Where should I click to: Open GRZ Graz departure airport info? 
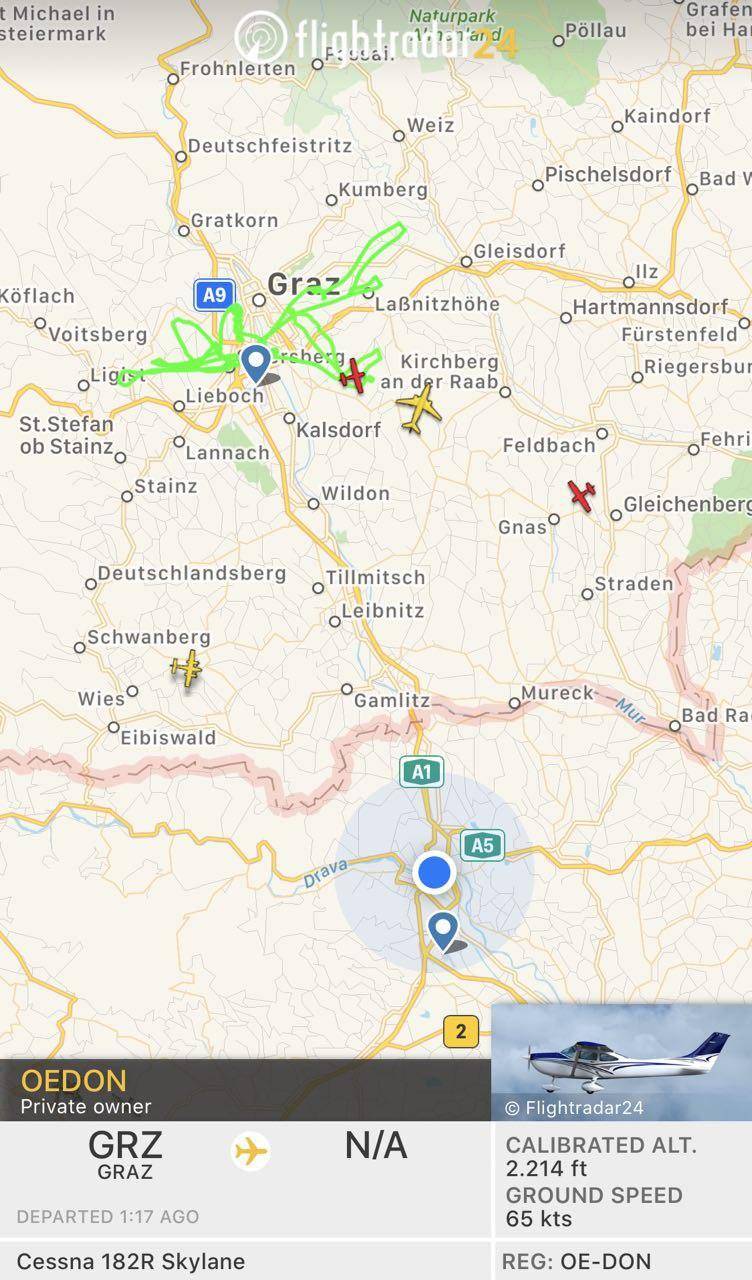point(126,1154)
